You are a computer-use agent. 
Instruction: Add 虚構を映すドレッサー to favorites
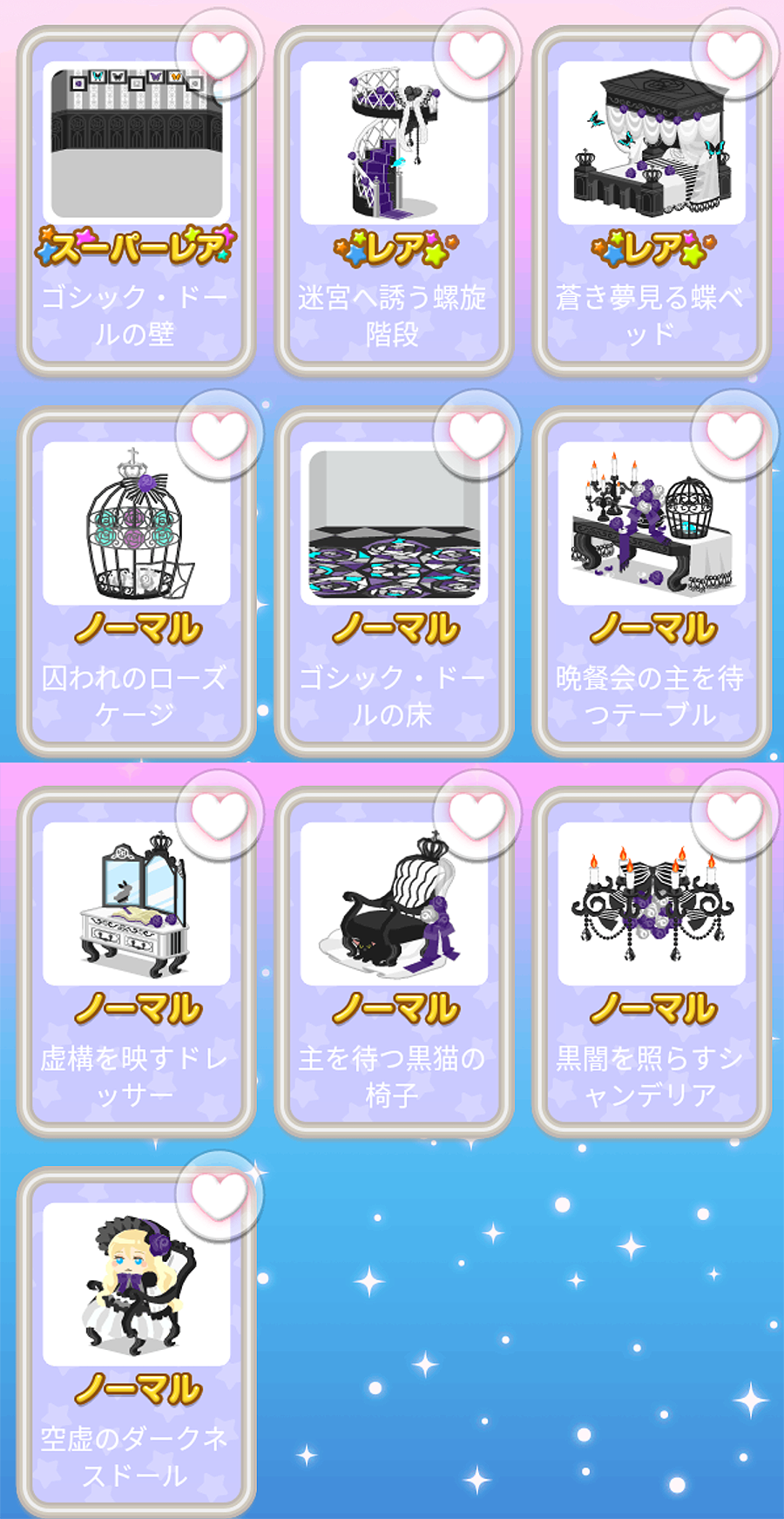click(x=219, y=814)
